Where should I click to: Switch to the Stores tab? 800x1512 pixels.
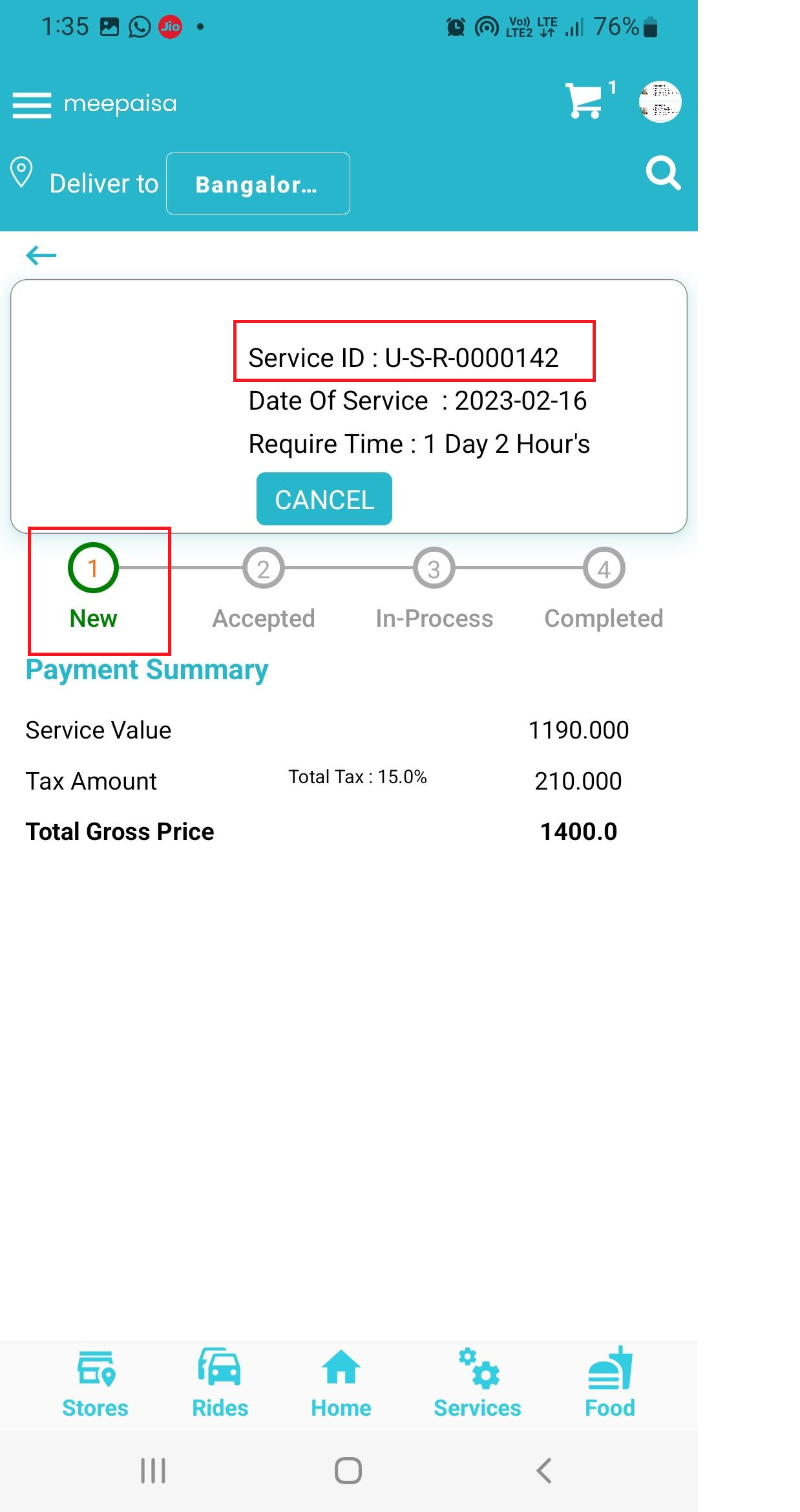pos(95,1384)
